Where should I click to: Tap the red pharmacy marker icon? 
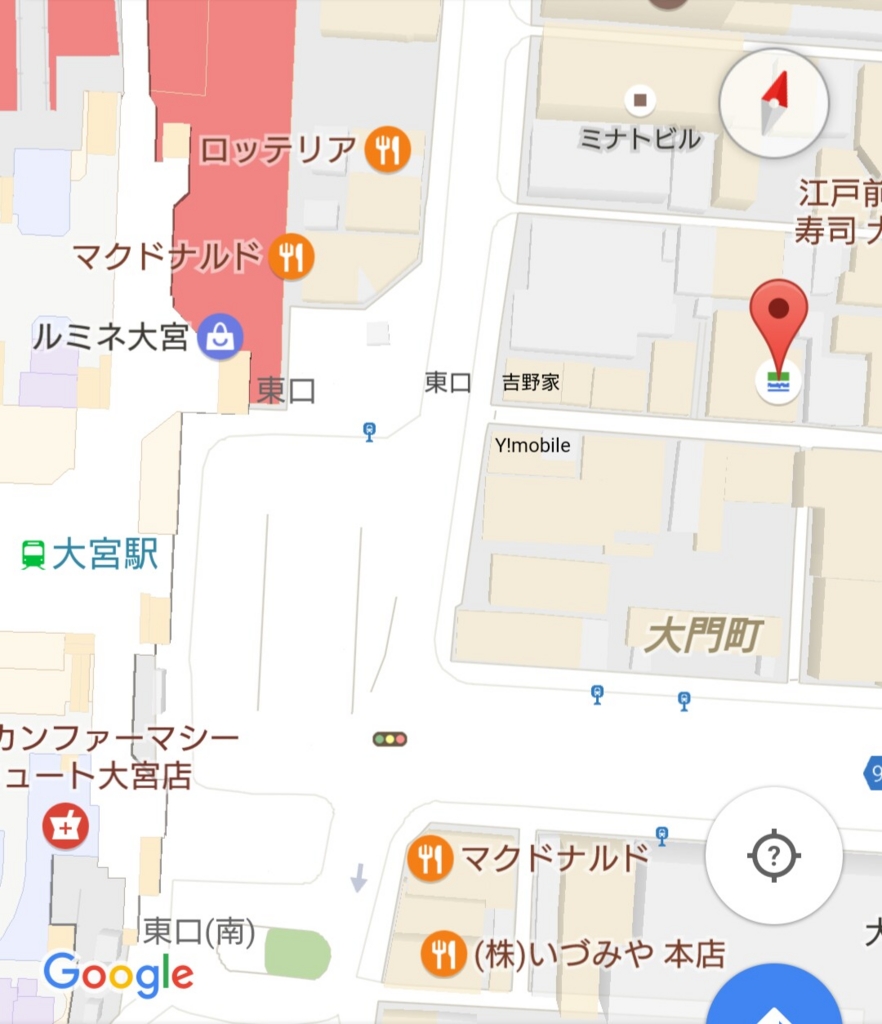point(66,827)
